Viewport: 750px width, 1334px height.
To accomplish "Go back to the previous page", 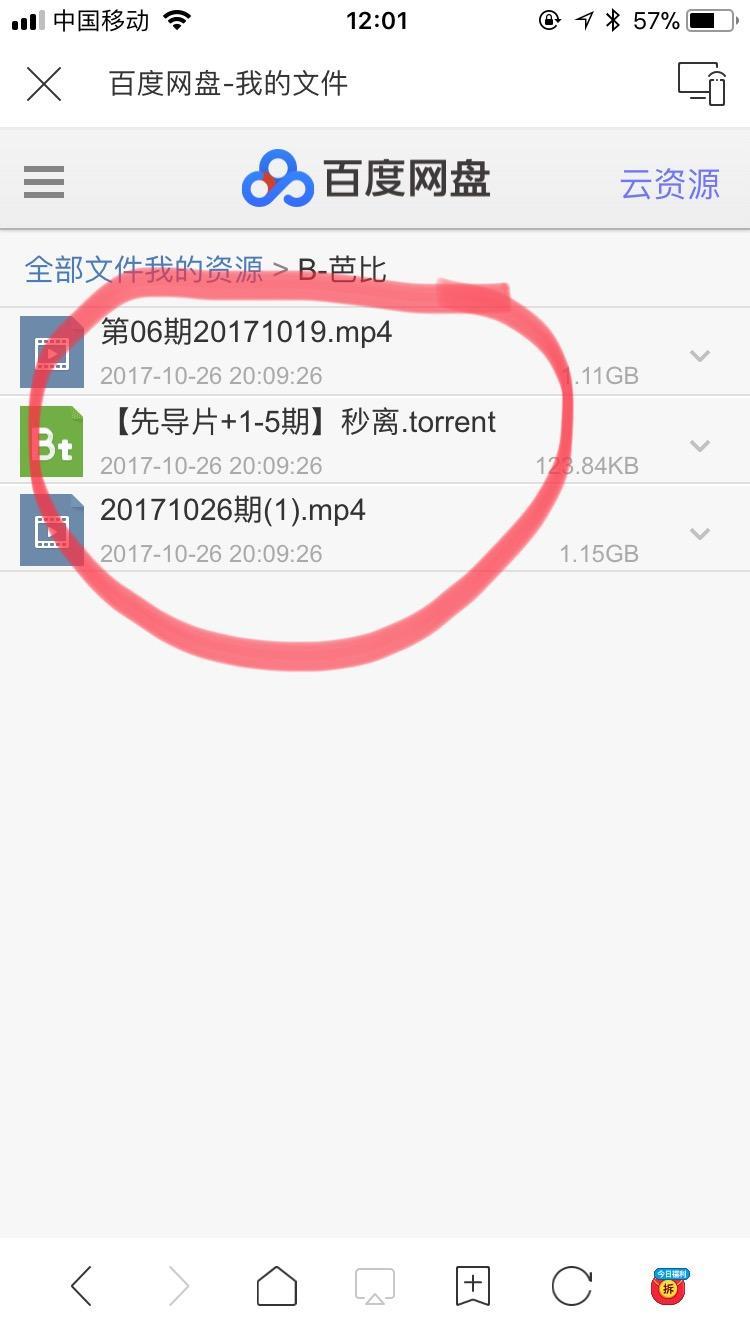I will [x=82, y=1286].
